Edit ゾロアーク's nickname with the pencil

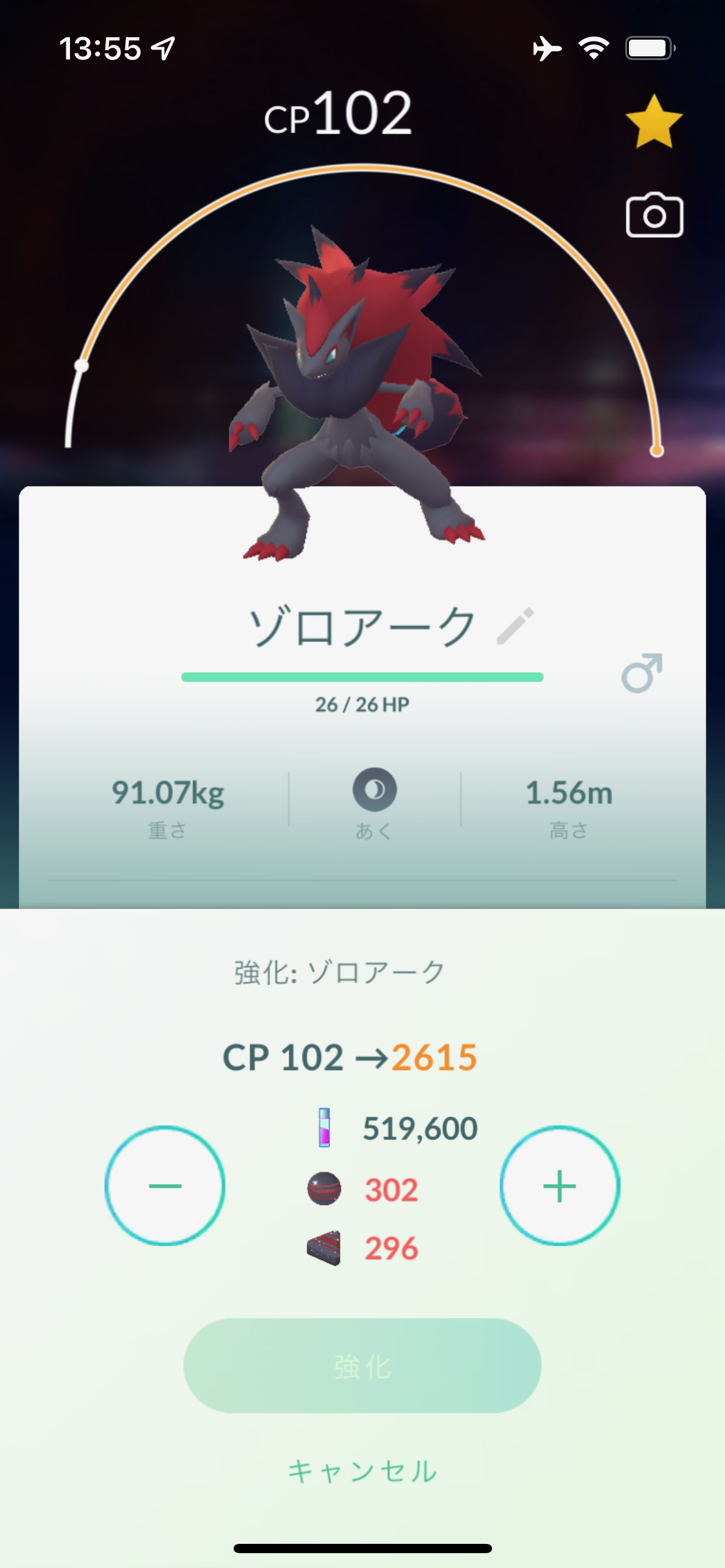coord(516,626)
